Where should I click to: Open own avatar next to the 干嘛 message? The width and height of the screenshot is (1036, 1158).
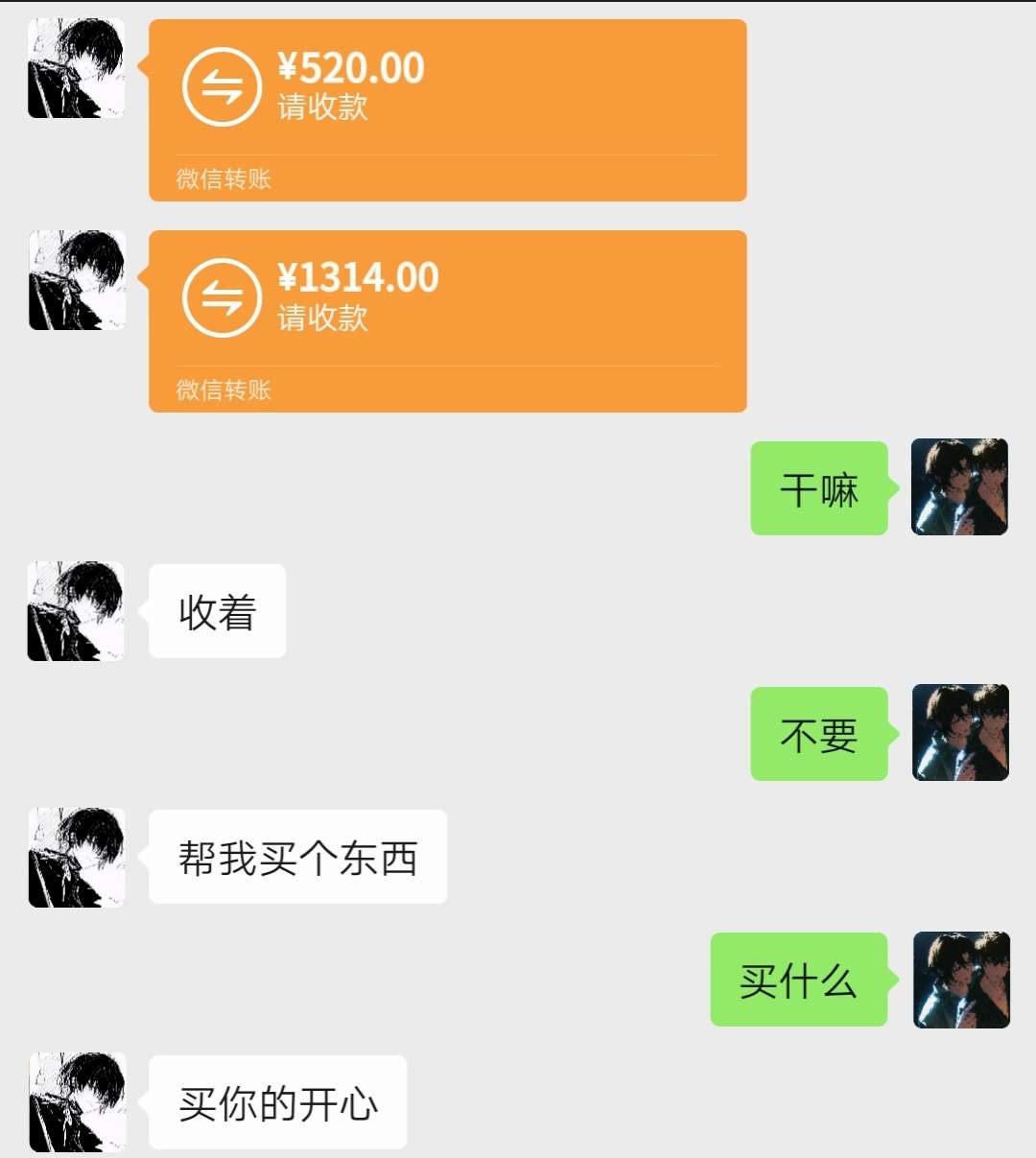click(958, 487)
